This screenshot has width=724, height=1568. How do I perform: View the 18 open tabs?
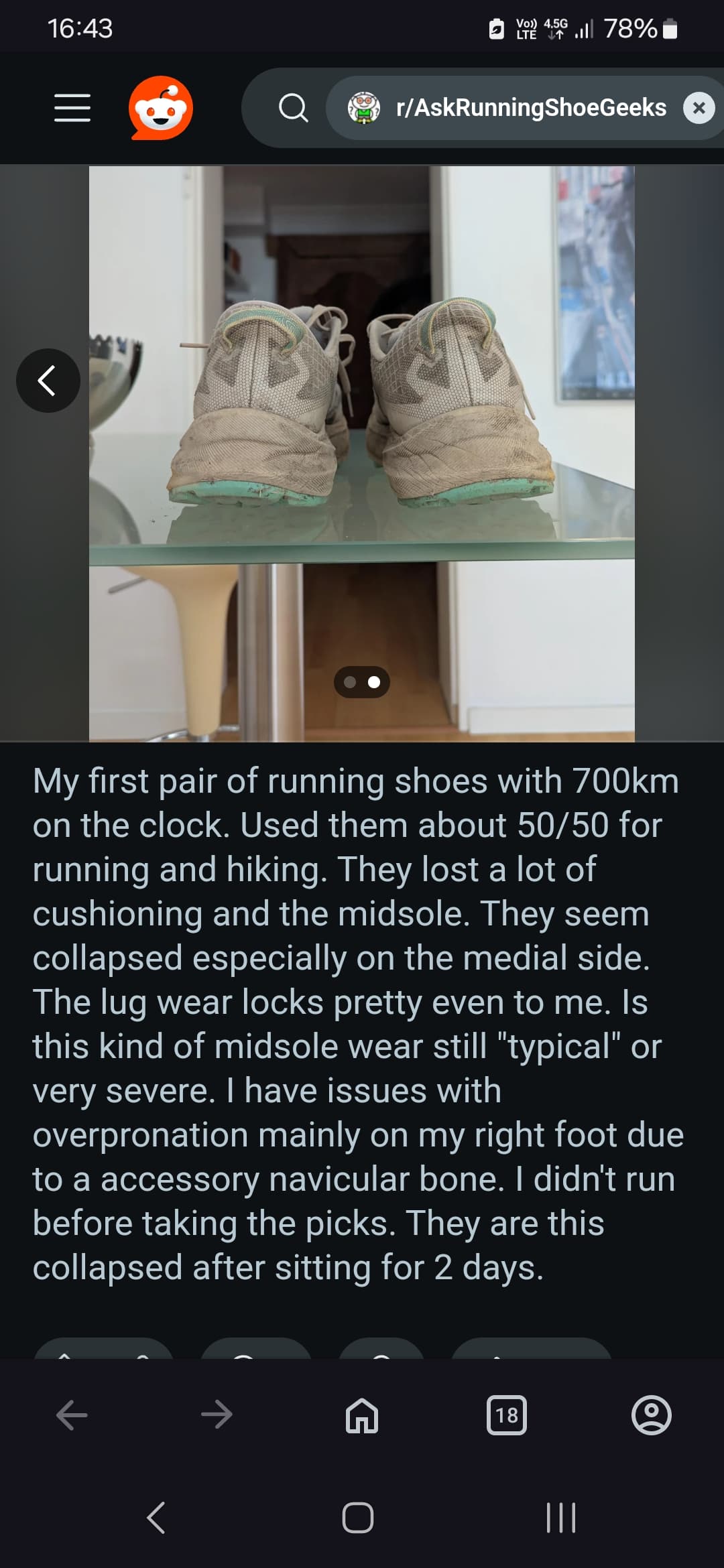507,1415
